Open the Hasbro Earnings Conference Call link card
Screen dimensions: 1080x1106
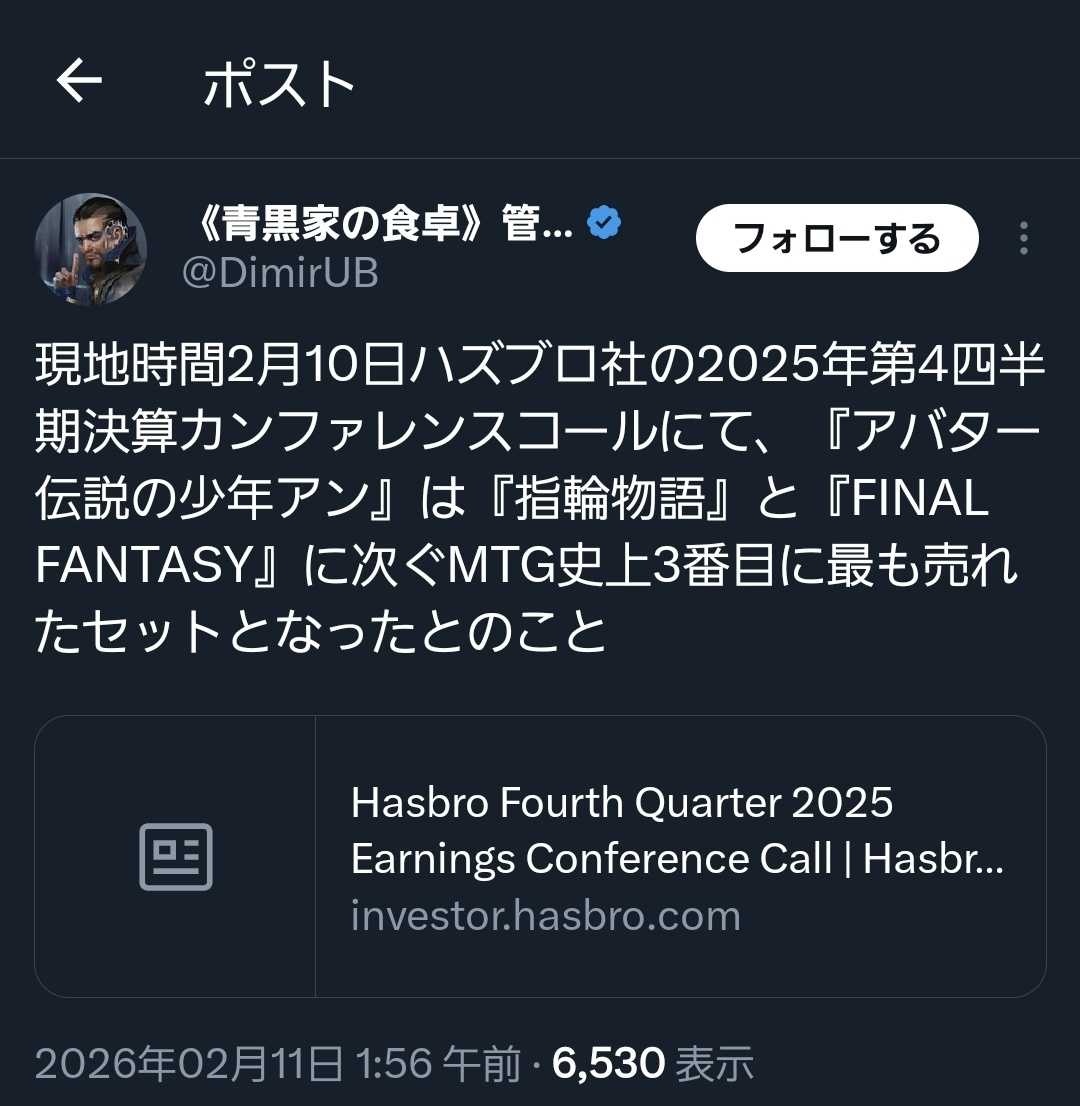pyautogui.click(x=540, y=856)
